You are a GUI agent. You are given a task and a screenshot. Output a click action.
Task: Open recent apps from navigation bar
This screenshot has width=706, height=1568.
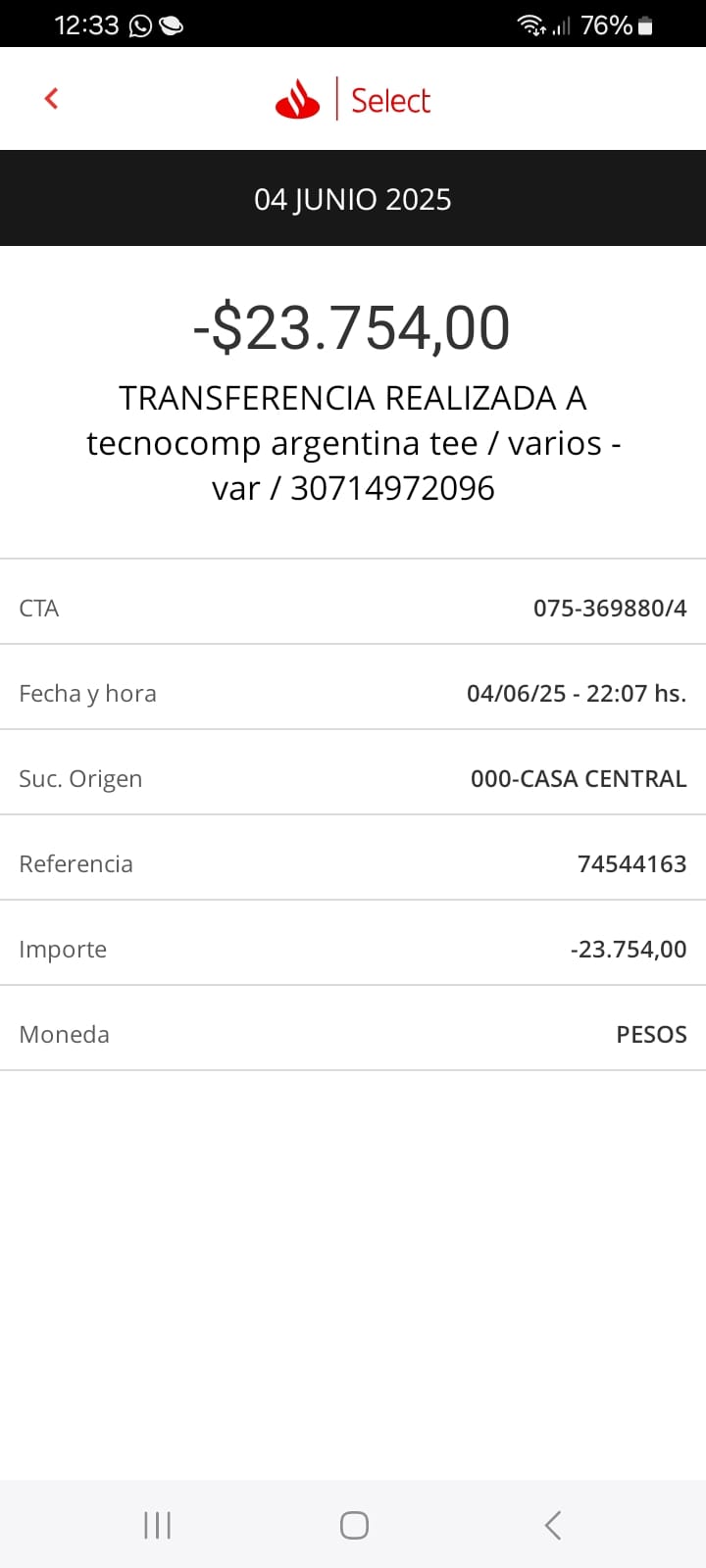pos(157,1525)
